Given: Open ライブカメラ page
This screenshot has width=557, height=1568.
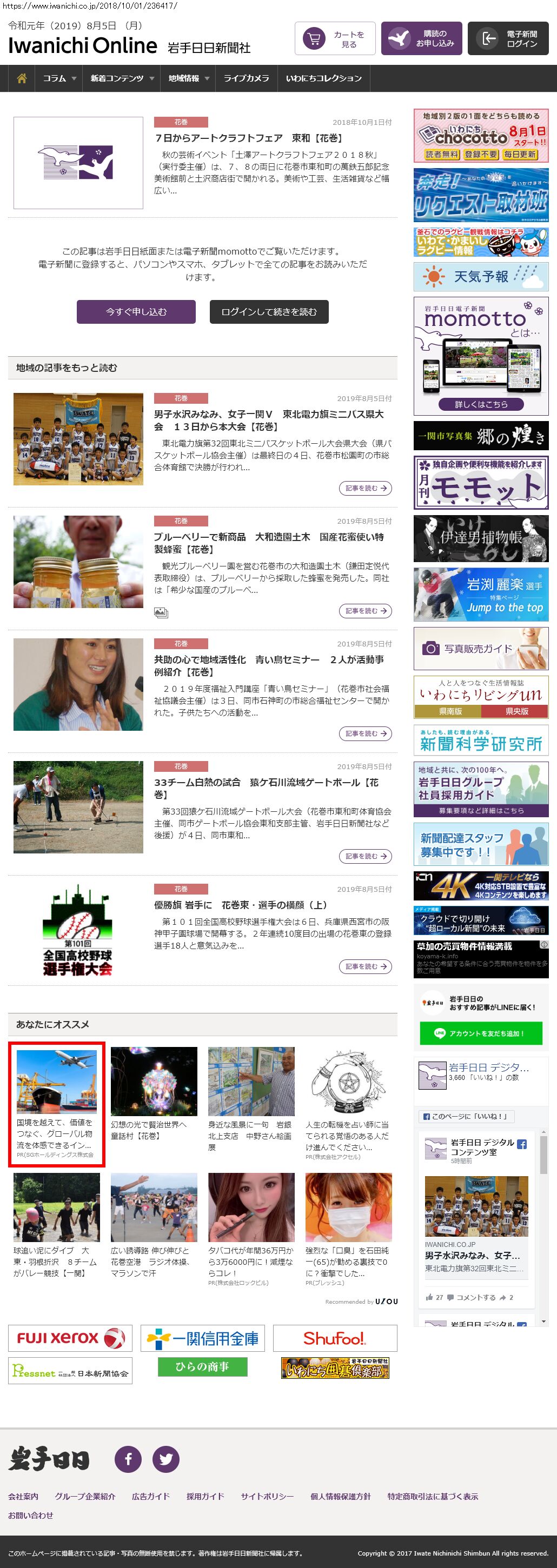Looking at the screenshot, I should (246, 78).
